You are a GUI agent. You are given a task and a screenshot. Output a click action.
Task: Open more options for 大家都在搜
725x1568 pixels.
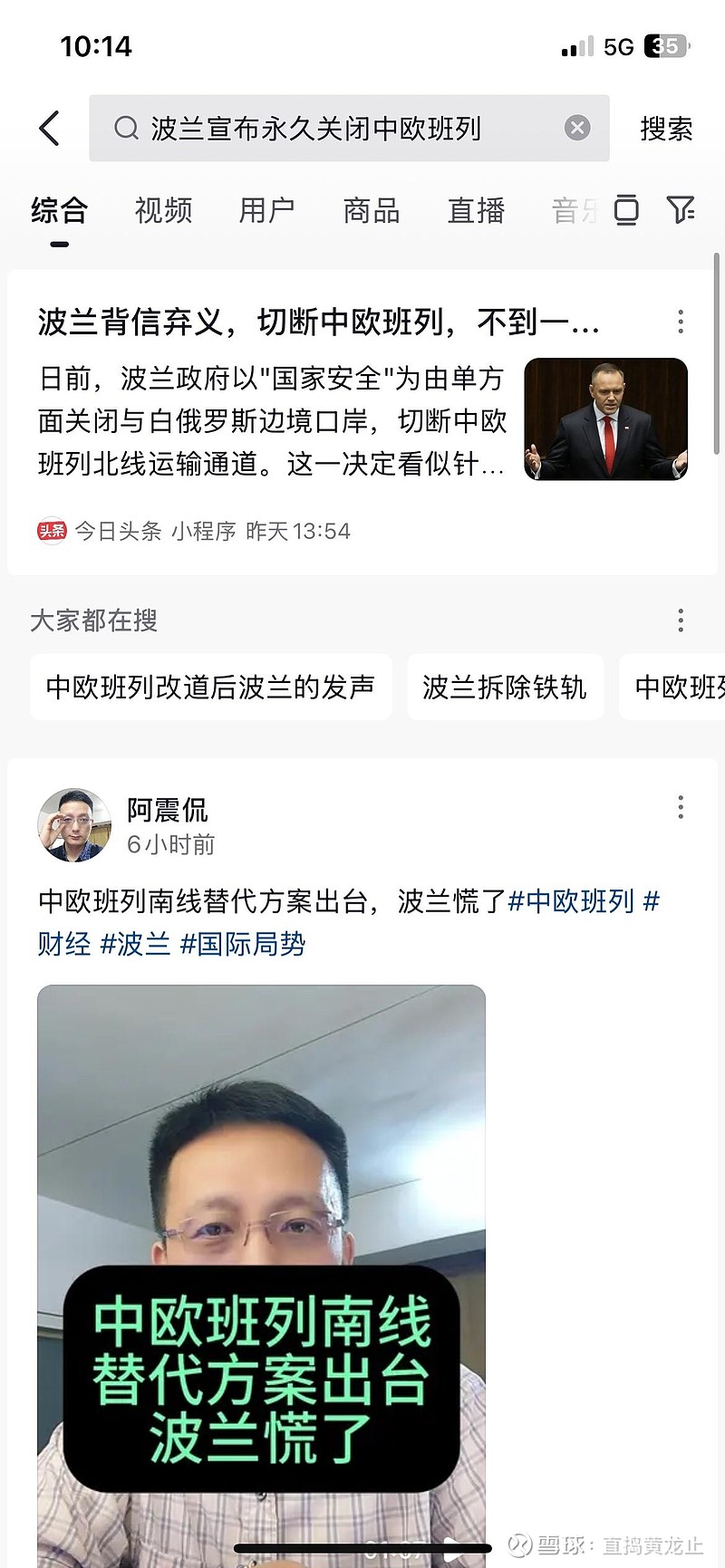point(681,620)
